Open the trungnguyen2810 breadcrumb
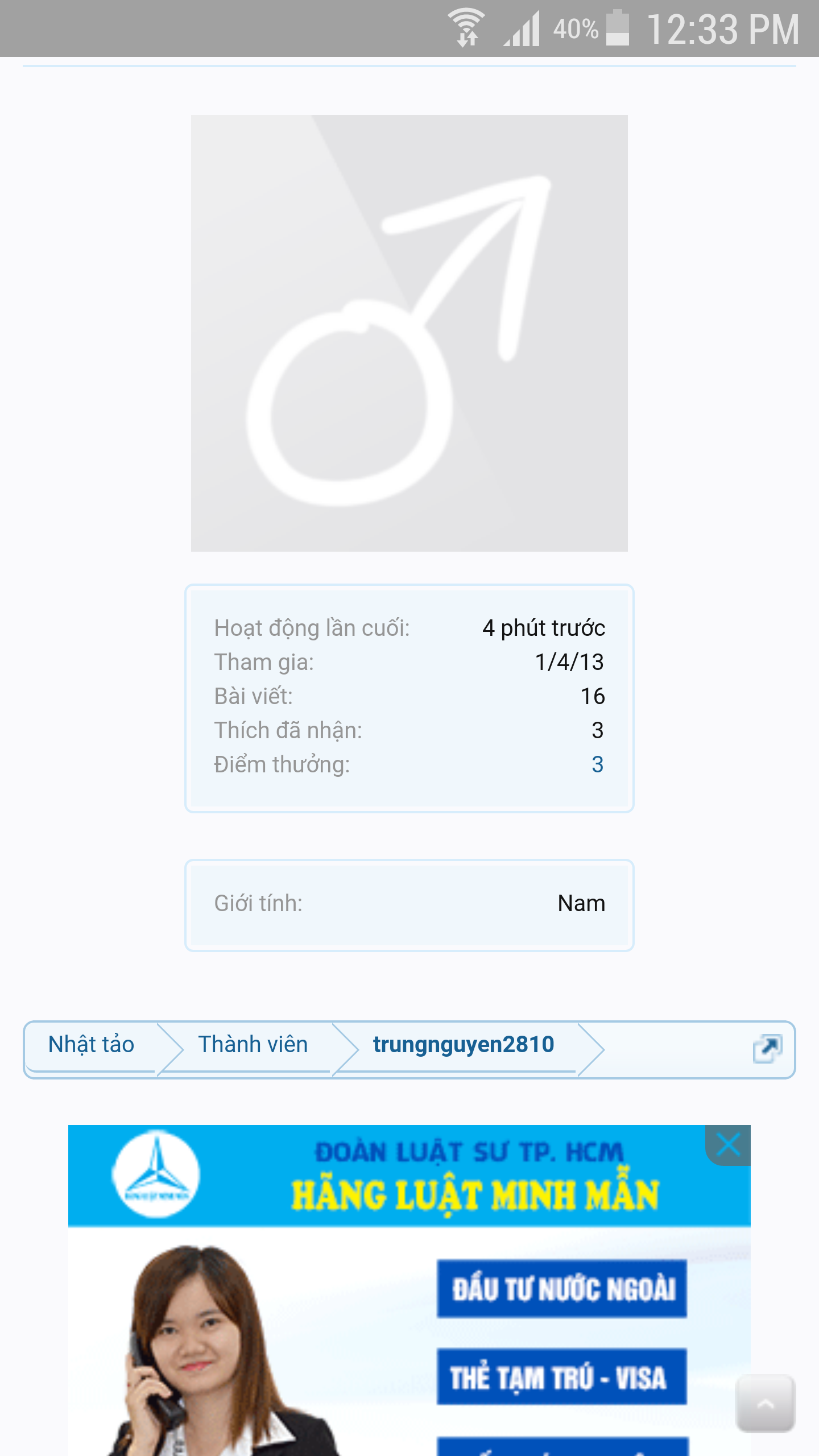The width and height of the screenshot is (819, 1456). pos(463,1045)
